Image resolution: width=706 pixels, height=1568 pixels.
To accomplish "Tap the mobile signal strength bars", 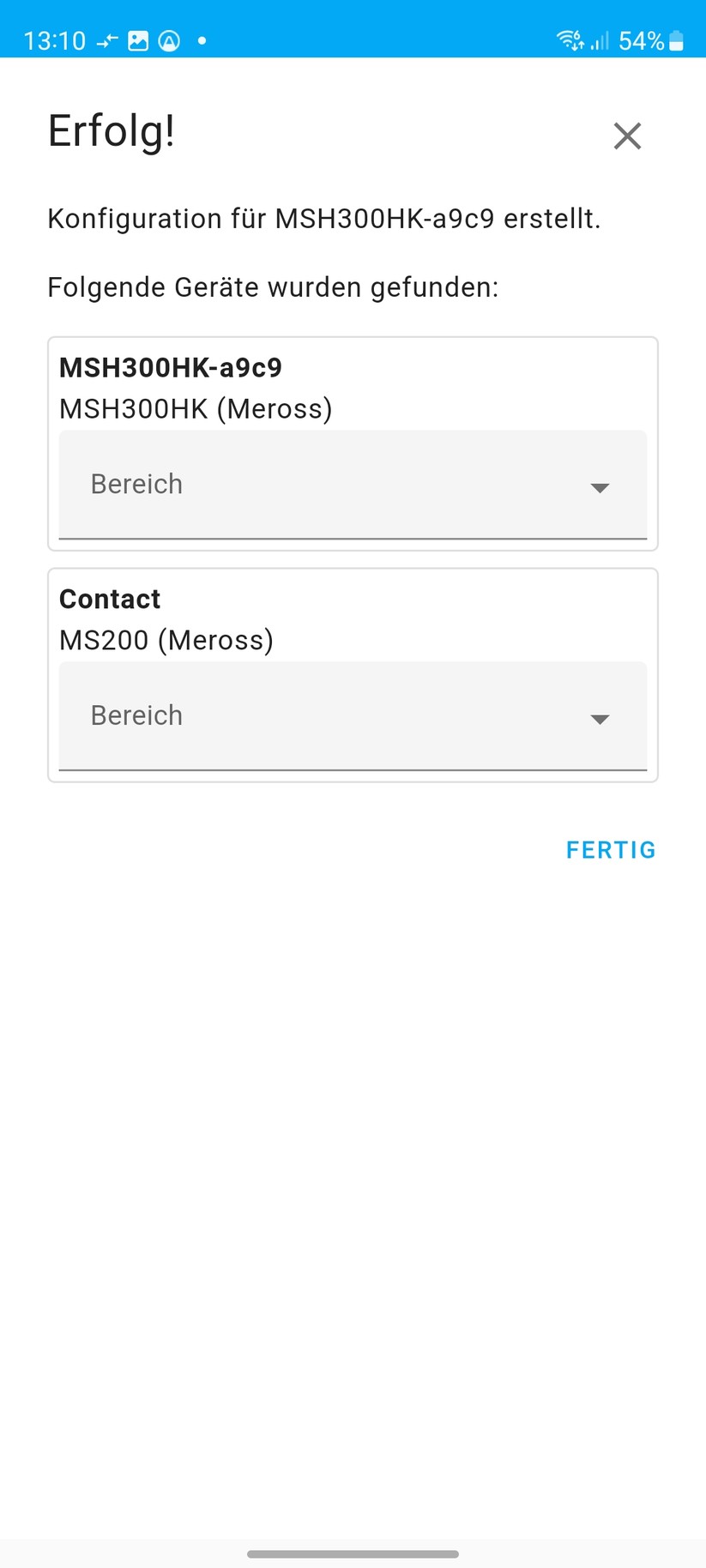I will (600, 39).
